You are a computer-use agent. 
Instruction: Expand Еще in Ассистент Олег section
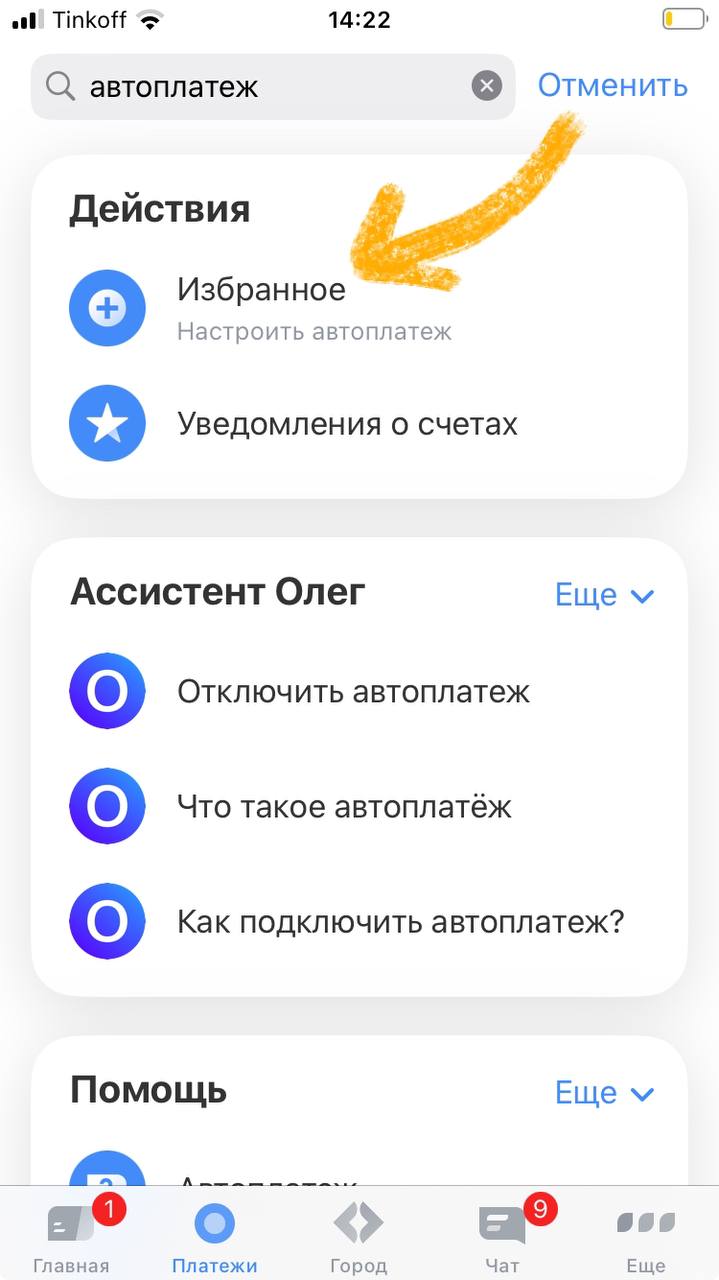pos(604,596)
